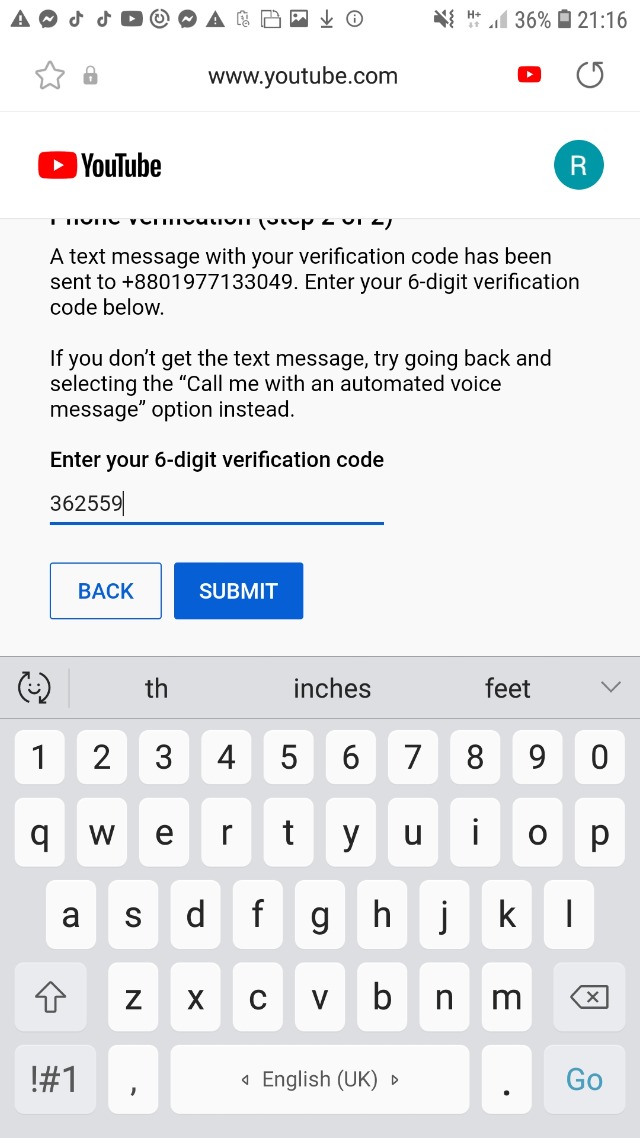640x1138 pixels.
Task: Hit the Go key on the keyboard
Action: point(584,1079)
